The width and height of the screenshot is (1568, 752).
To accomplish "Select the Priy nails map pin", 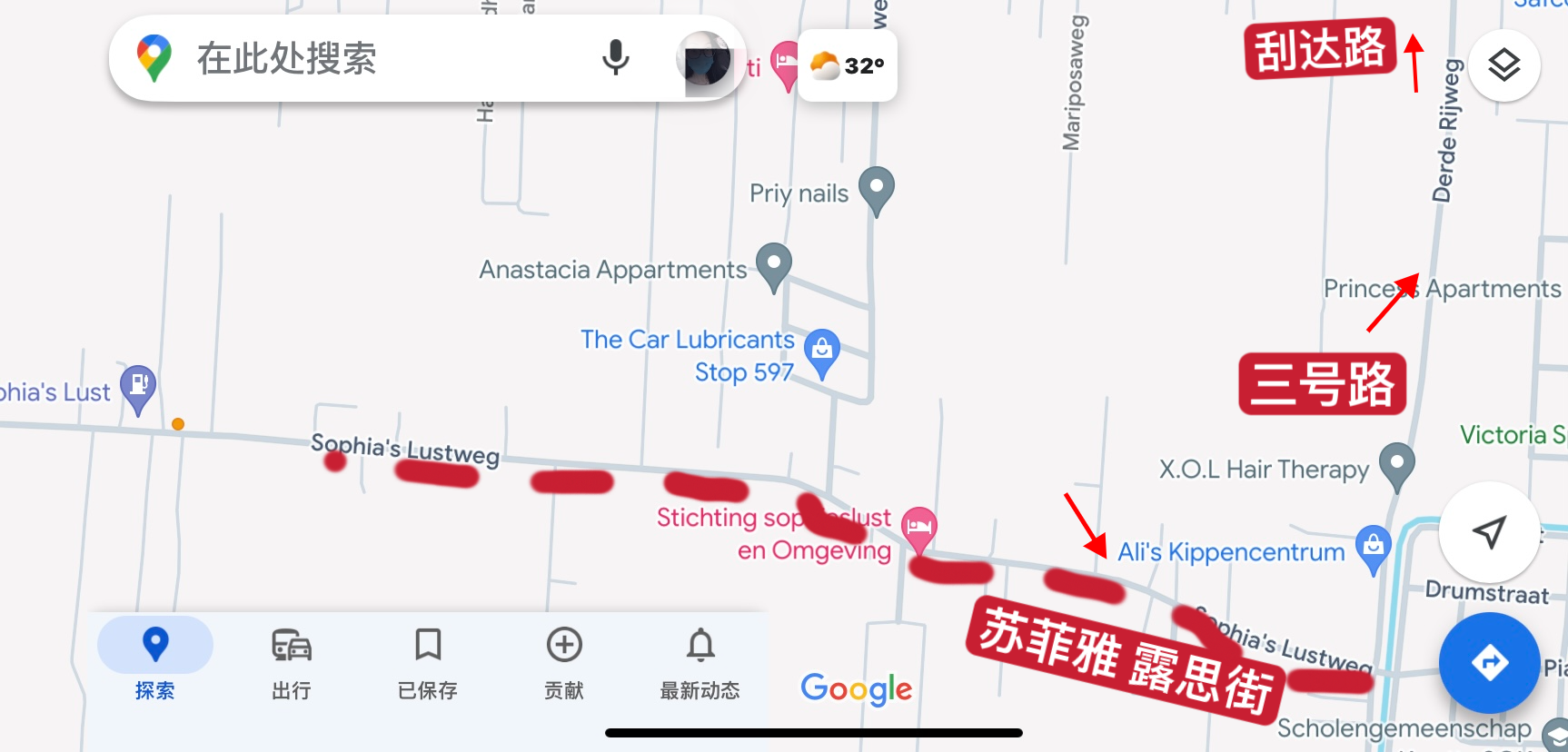I will 877,189.
